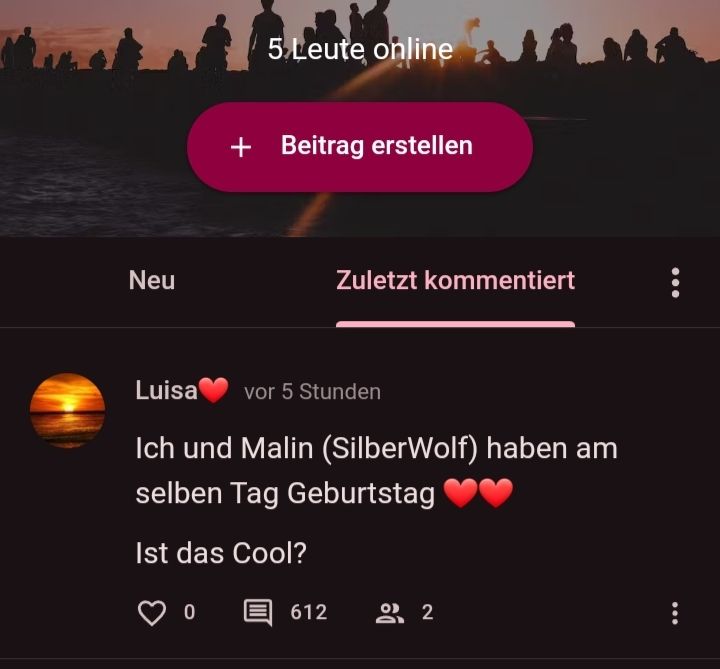The width and height of the screenshot is (720, 669).
Task: Open comments on Luisa's post
Action: (x=258, y=612)
